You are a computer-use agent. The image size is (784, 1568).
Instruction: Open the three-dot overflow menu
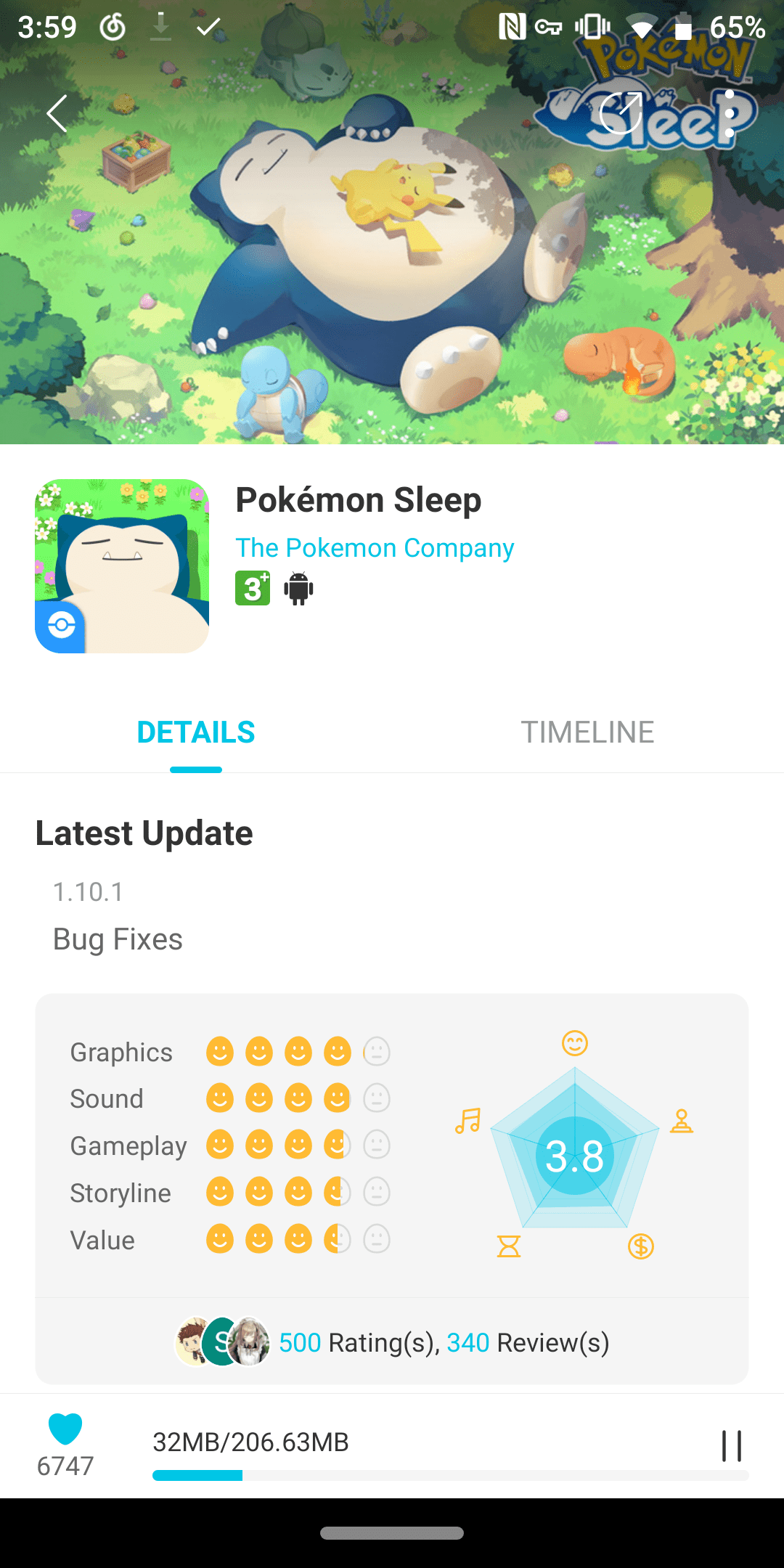pyautogui.click(x=729, y=113)
